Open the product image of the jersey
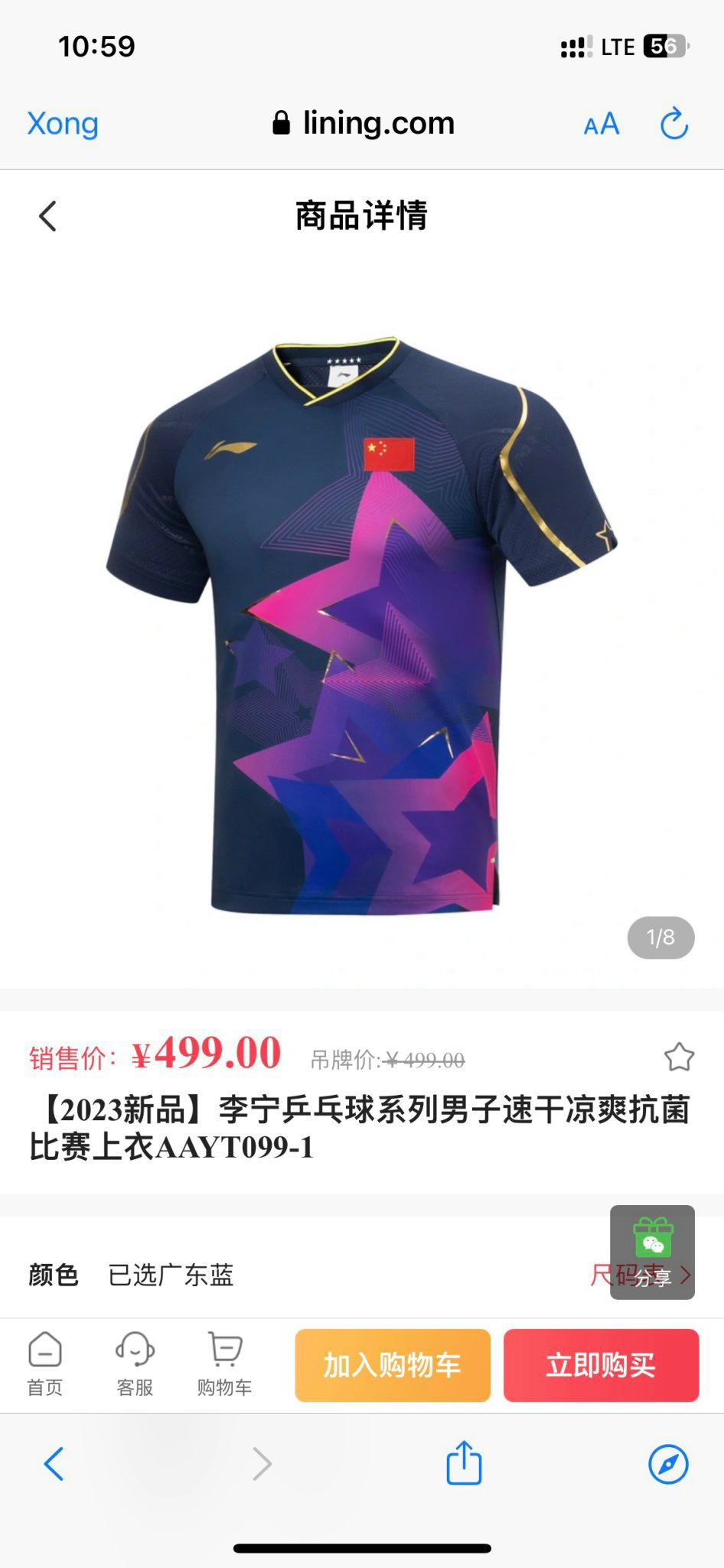This screenshot has width=724, height=1568. click(x=362, y=625)
